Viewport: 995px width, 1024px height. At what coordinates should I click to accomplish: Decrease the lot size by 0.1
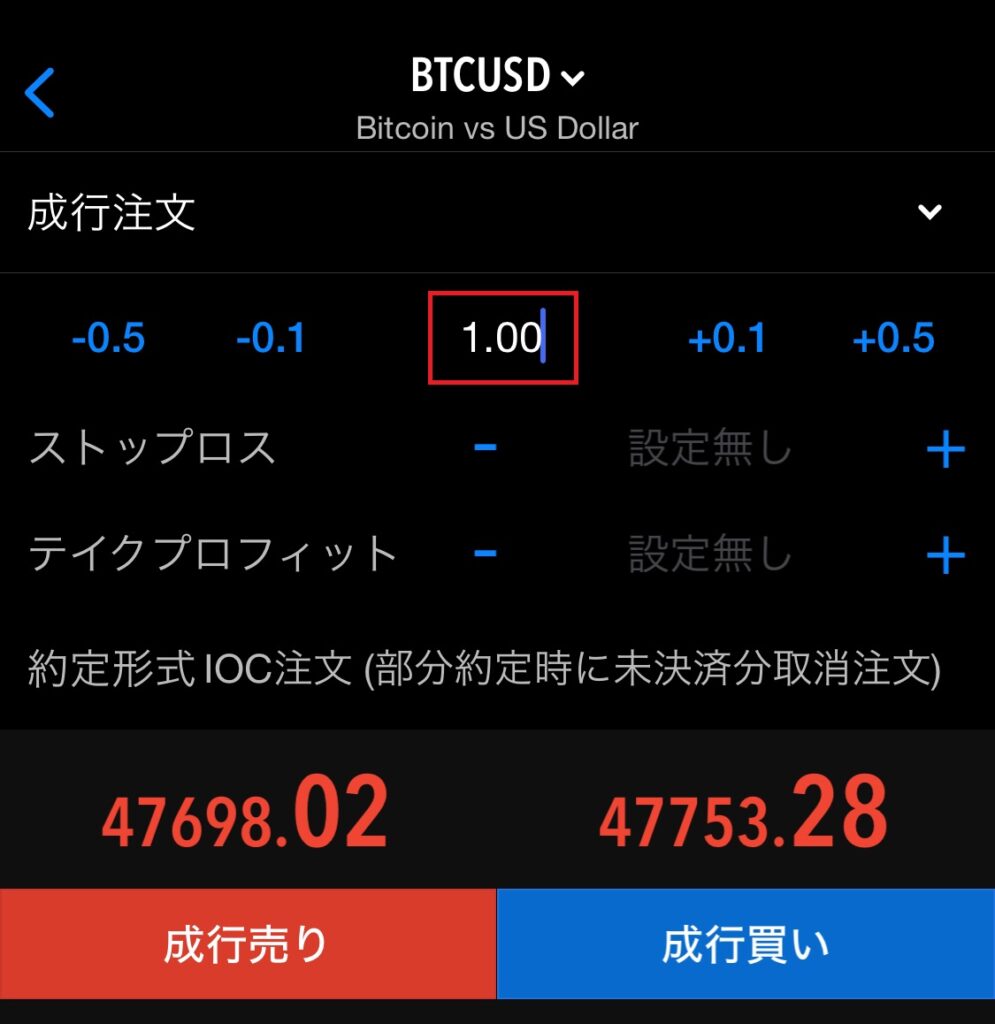(x=271, y=339)
